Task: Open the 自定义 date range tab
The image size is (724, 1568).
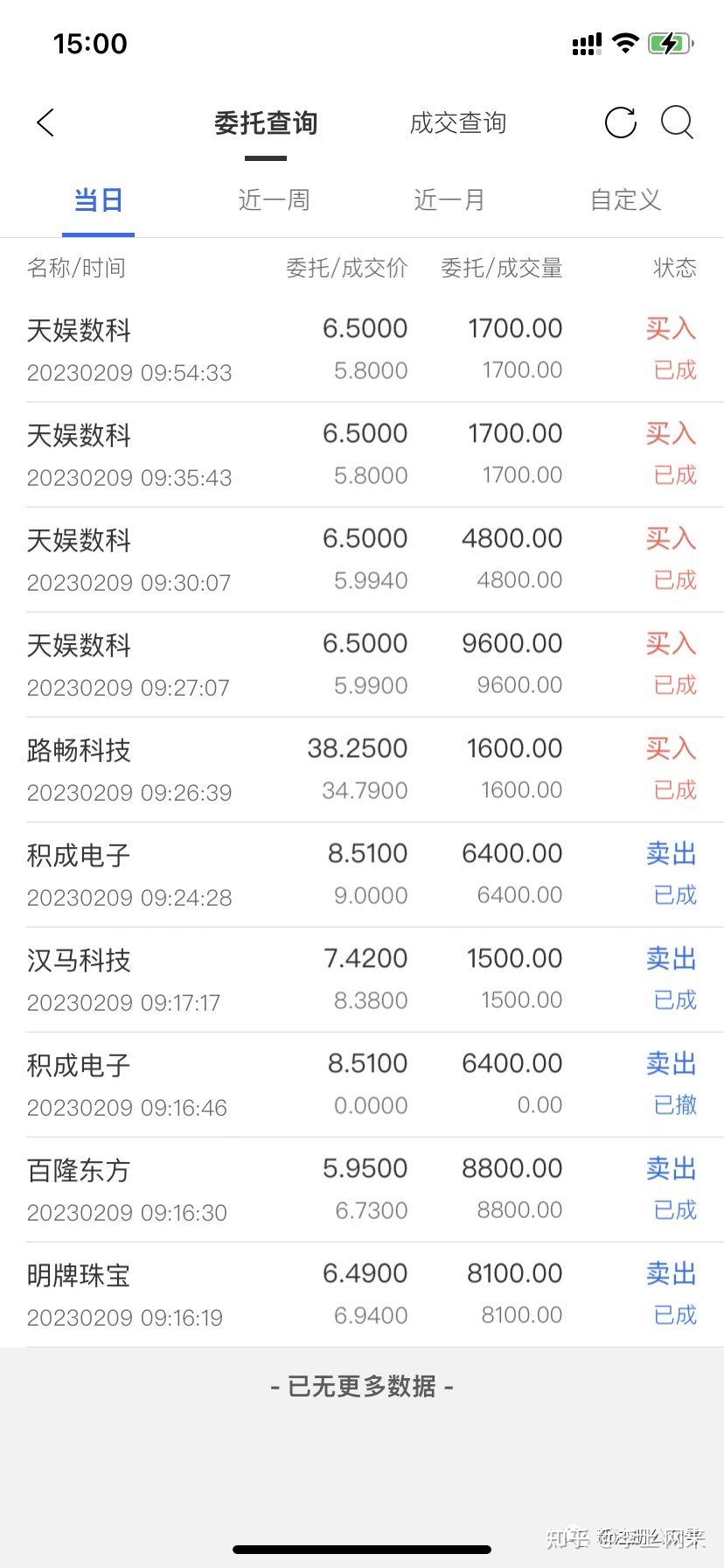Action: coord(625,200)
